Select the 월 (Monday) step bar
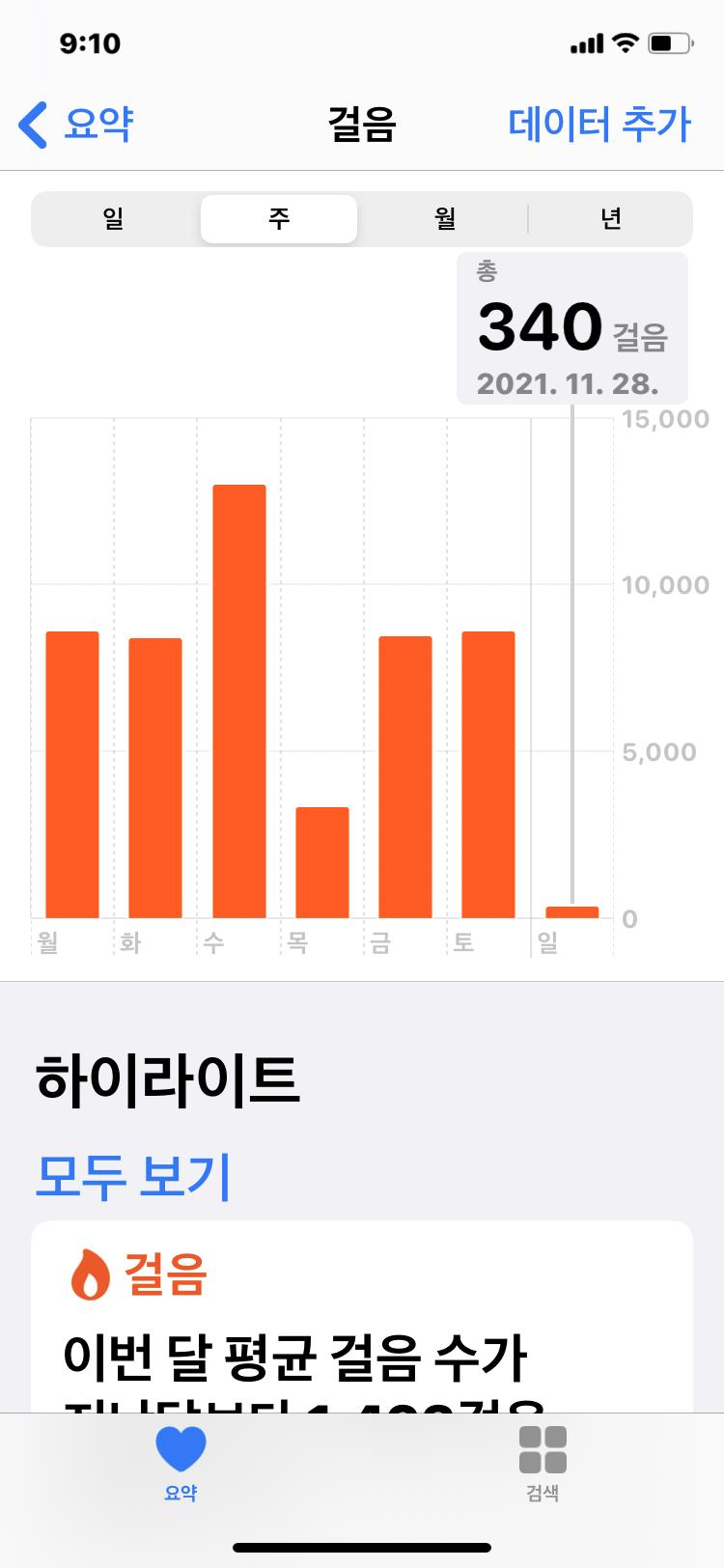This screenshot has width=724, height=1568. (72, 774)
